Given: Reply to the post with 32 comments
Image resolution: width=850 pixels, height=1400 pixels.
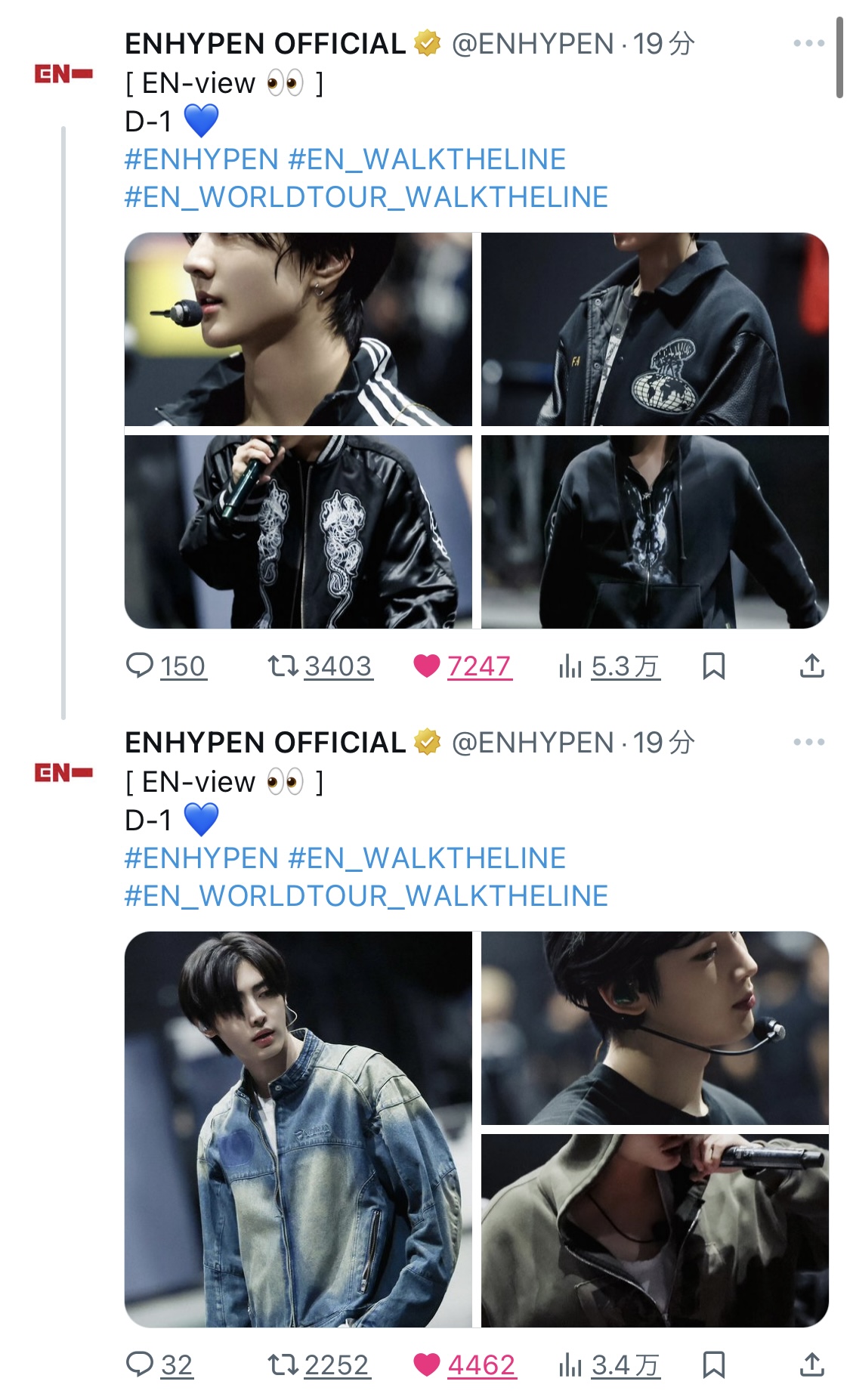Looking at the screenshot, I should (159, 1365).
